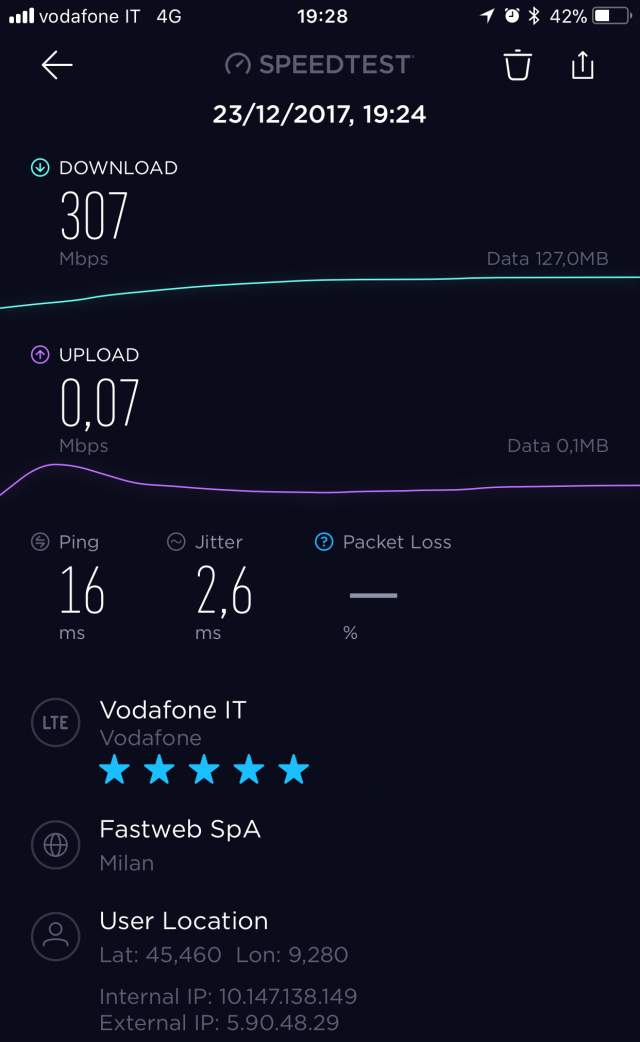Image resolution: width=640 pixels, height=1042 pixels.
Task: Select the fifth star for Vodafone IT
Action: pyautogui.click(x=294, y=770)
